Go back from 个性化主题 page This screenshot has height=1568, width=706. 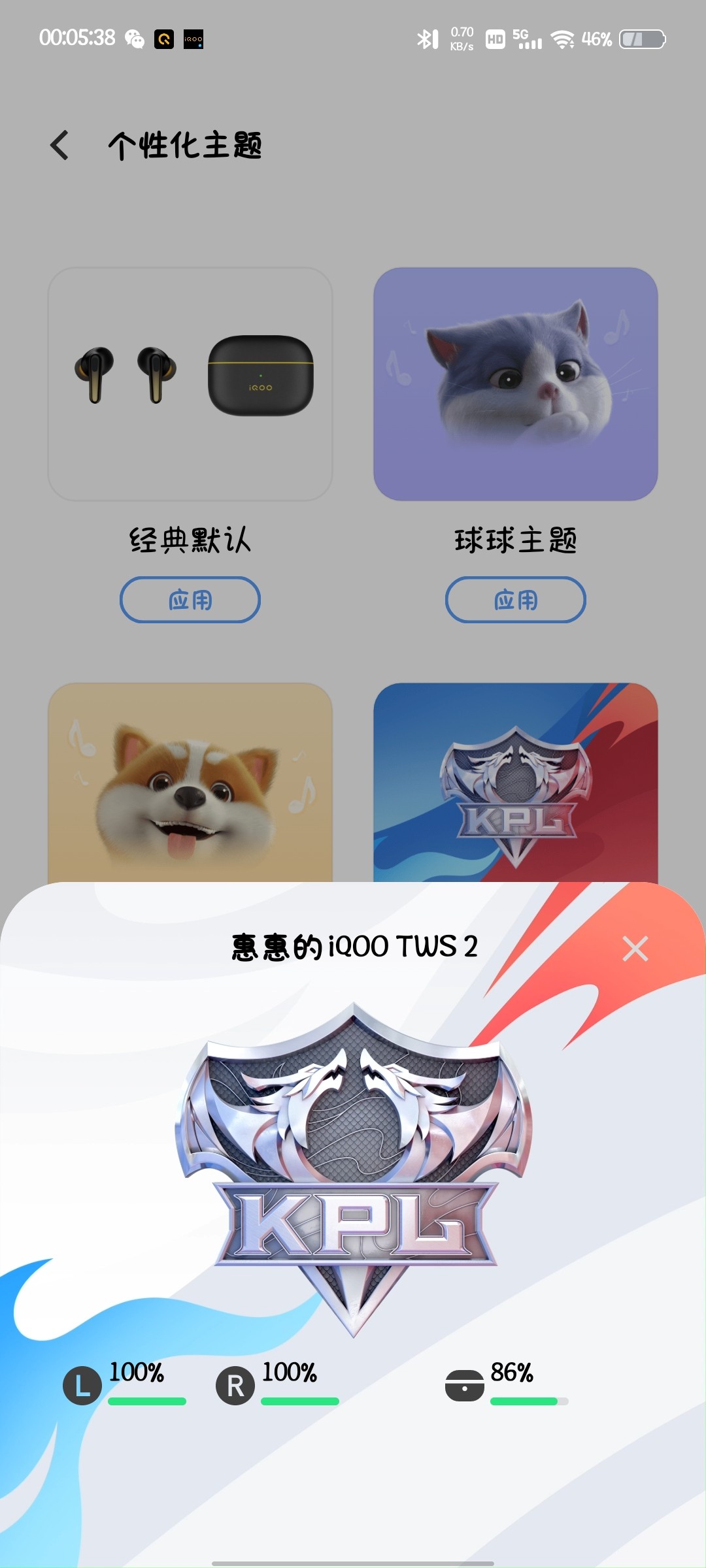59,145
